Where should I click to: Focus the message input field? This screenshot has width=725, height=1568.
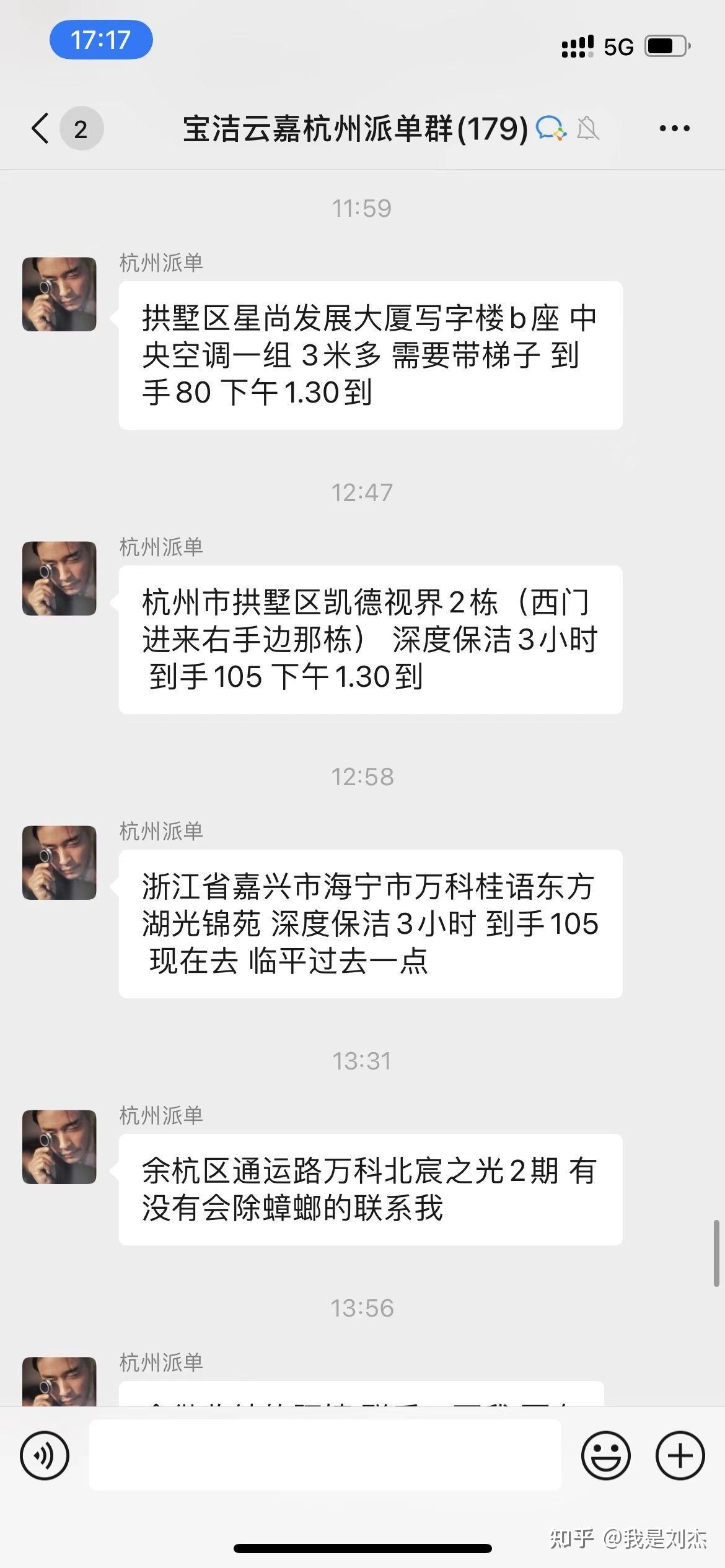pyautogui.click(x=325, y=1455)
